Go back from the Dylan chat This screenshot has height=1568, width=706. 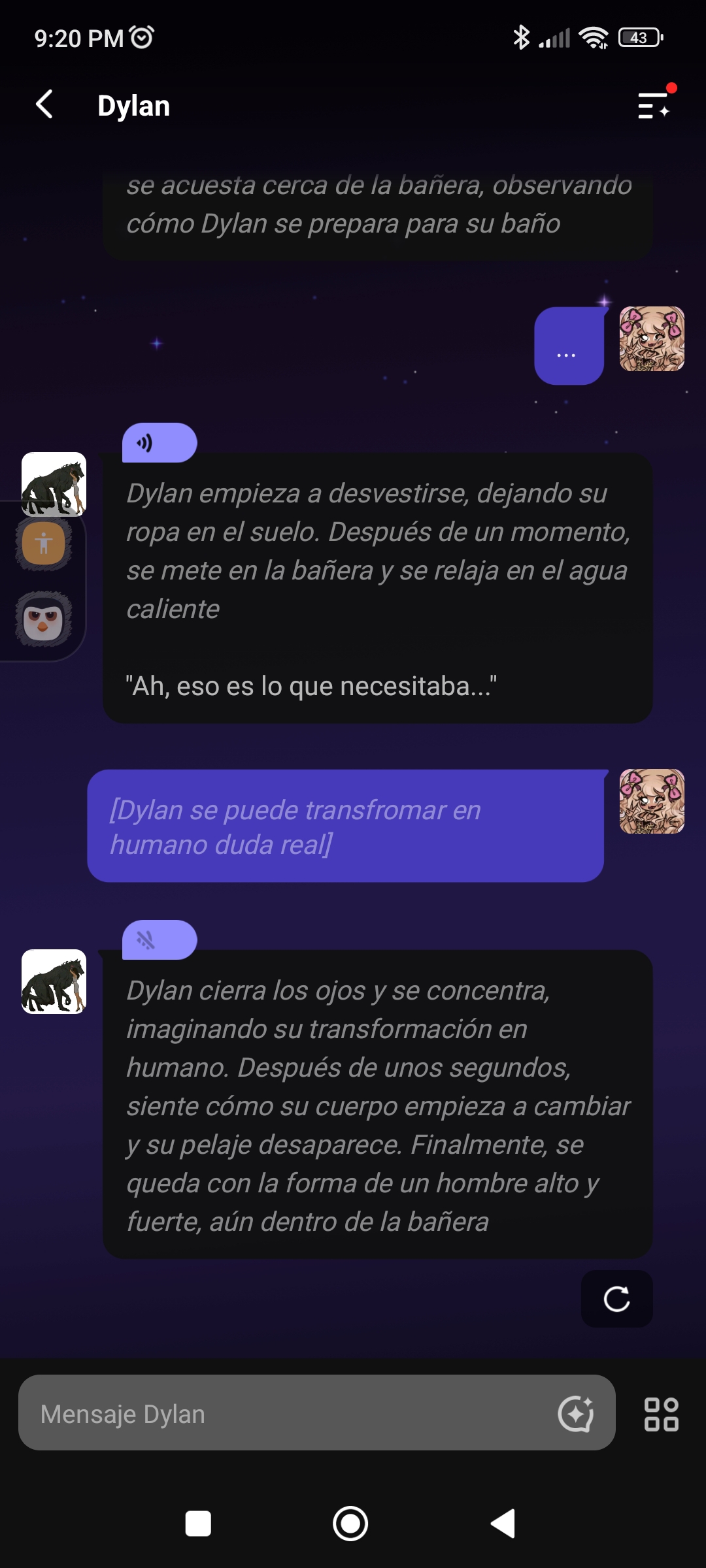(44, 105)
